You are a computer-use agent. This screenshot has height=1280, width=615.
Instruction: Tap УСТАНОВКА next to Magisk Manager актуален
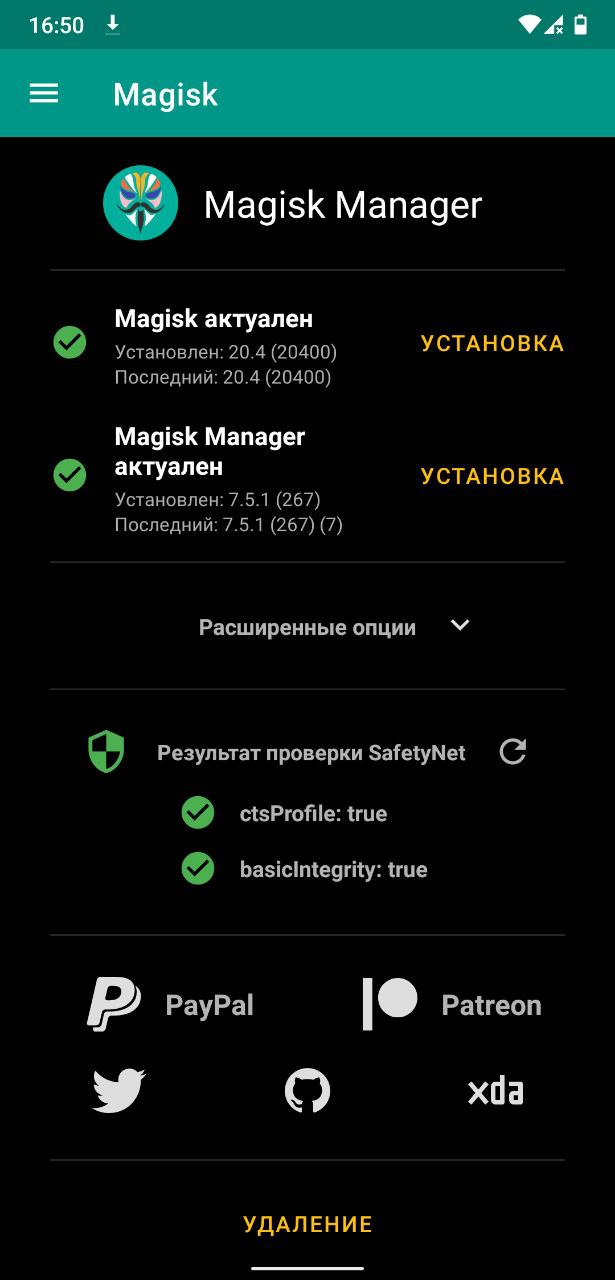pos(492,476)
